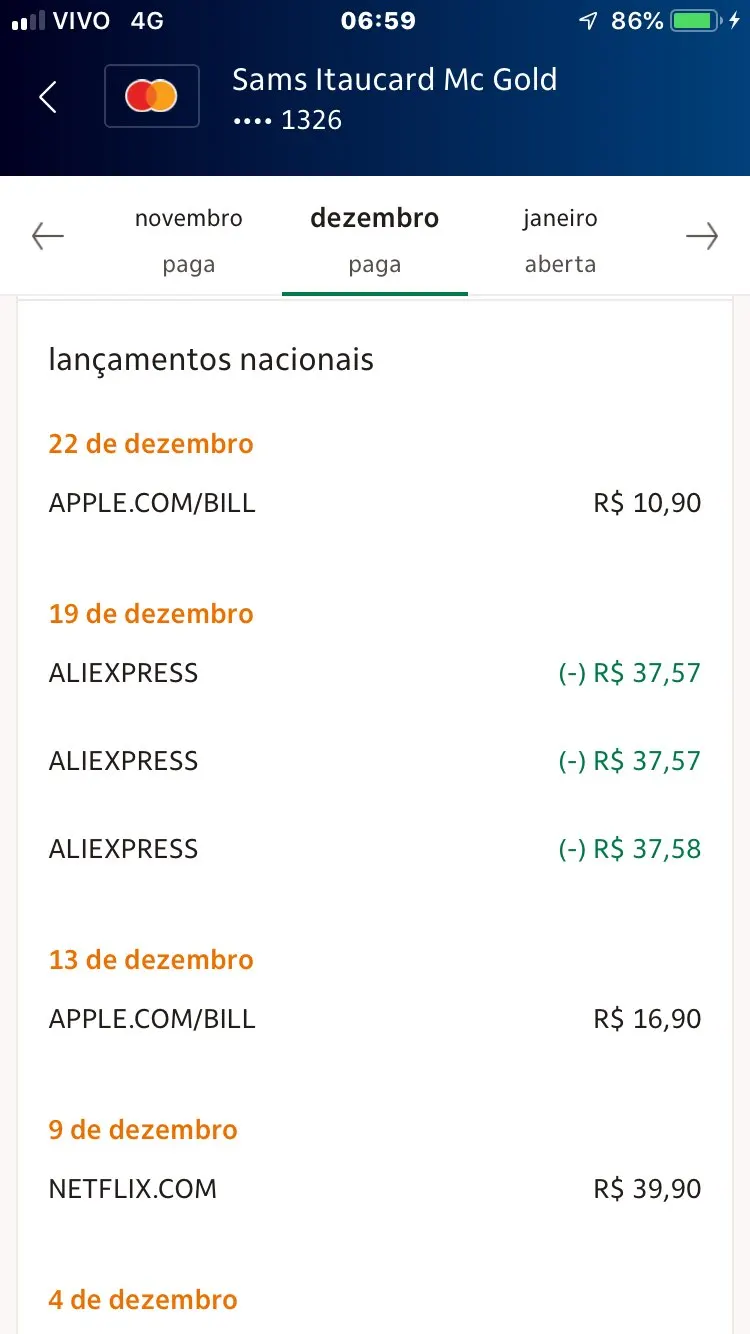Select the dezembro invoice tab
The image size is (750, 1334).
pos(375,240)
